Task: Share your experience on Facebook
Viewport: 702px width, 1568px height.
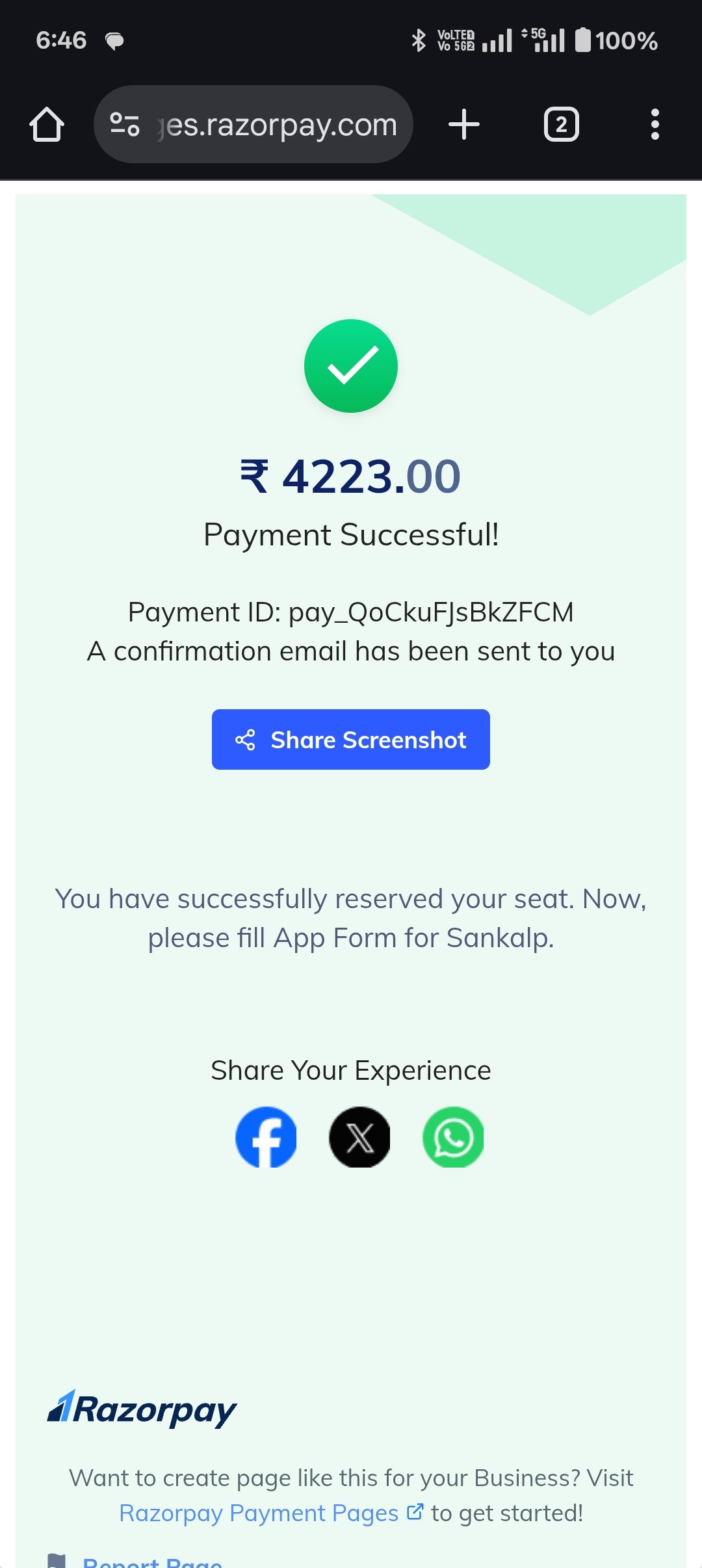Action: click(266, 1137)
